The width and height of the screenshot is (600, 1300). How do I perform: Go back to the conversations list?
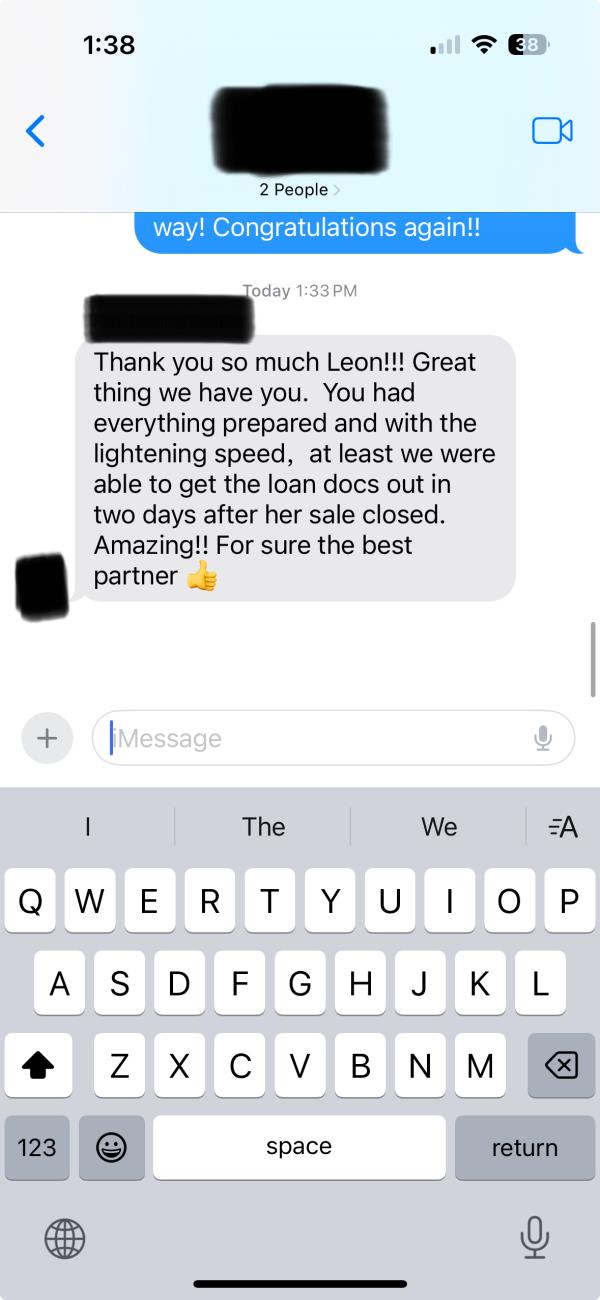35,131
